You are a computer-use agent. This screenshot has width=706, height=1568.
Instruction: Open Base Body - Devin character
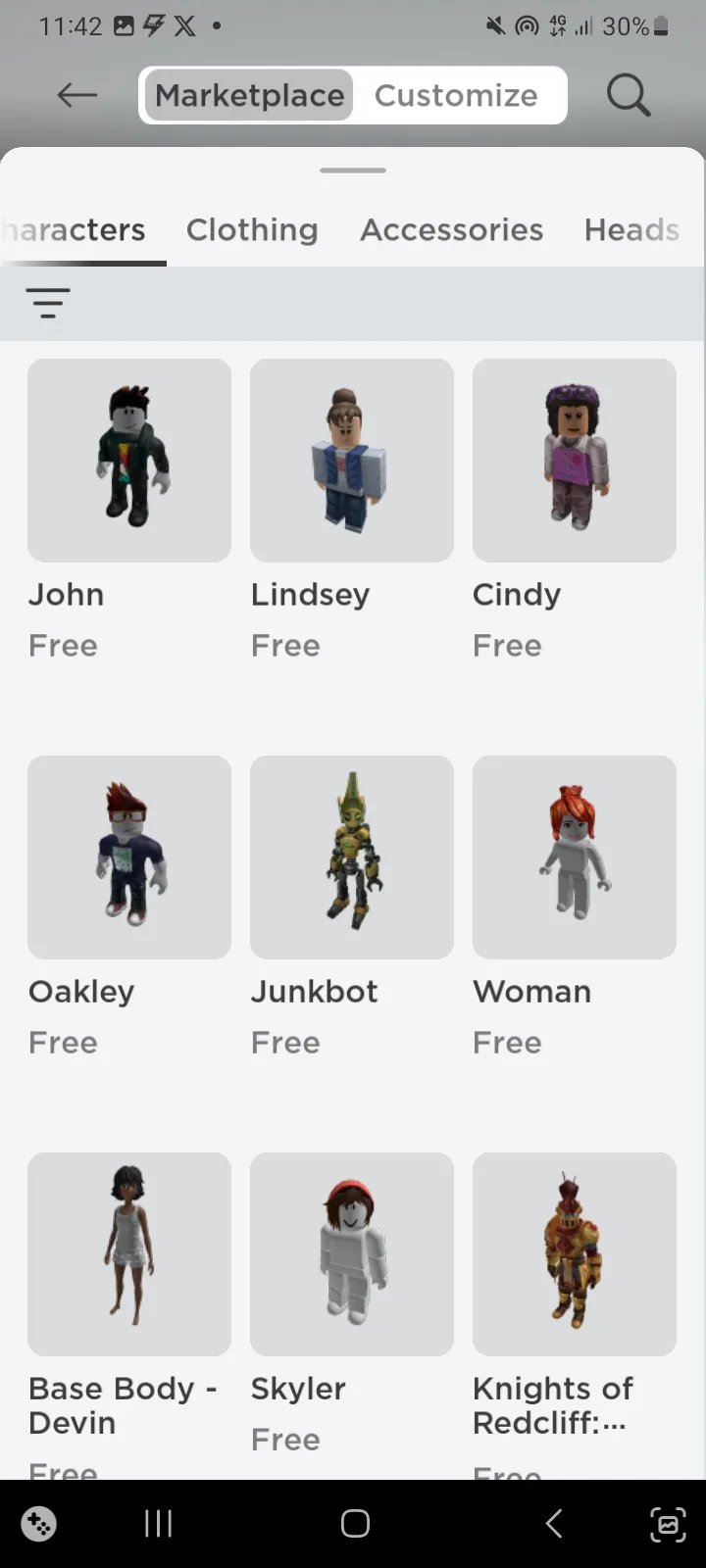click(129, 1254)
